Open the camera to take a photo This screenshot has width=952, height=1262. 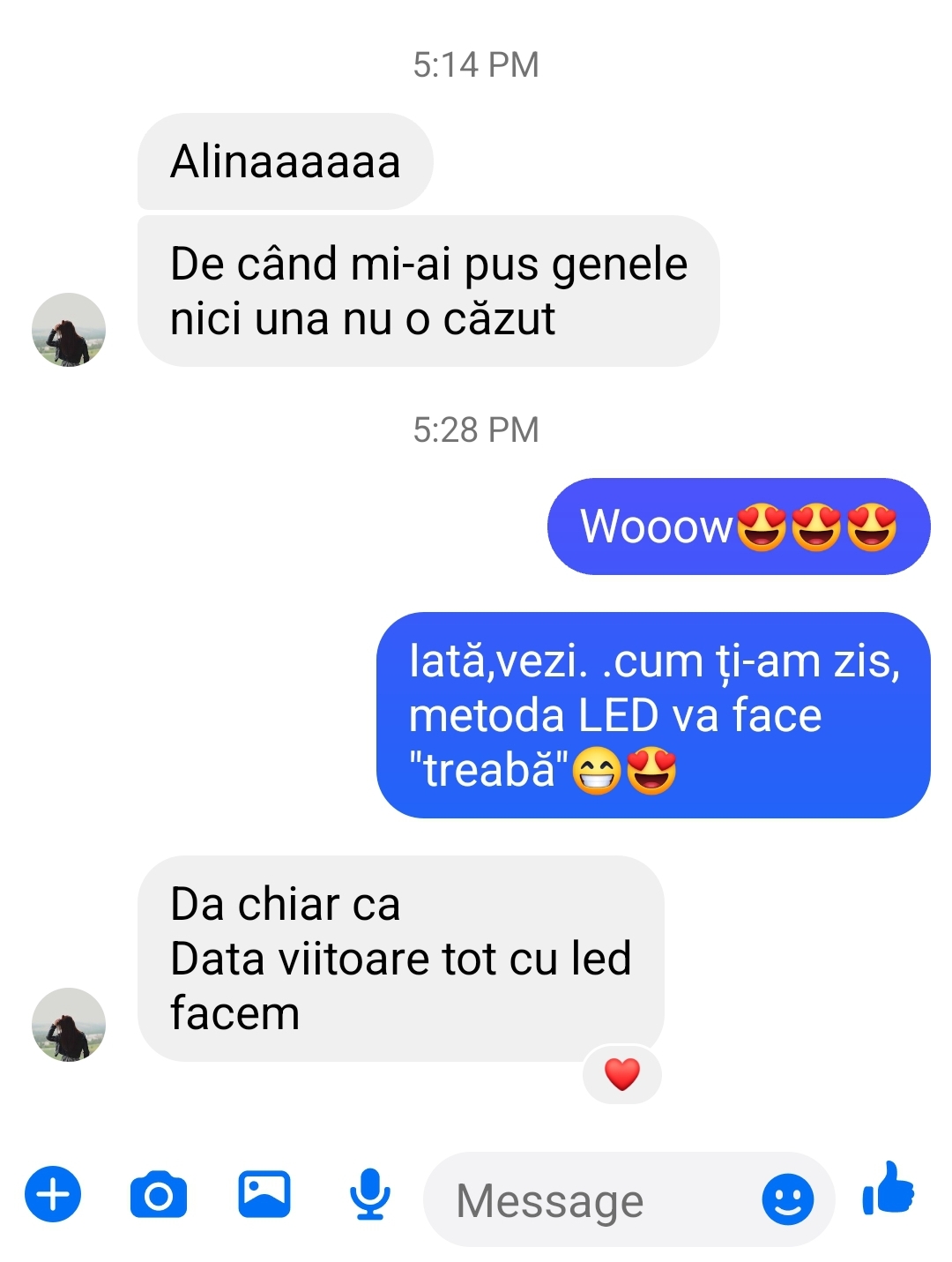(x=159, y=1195)
